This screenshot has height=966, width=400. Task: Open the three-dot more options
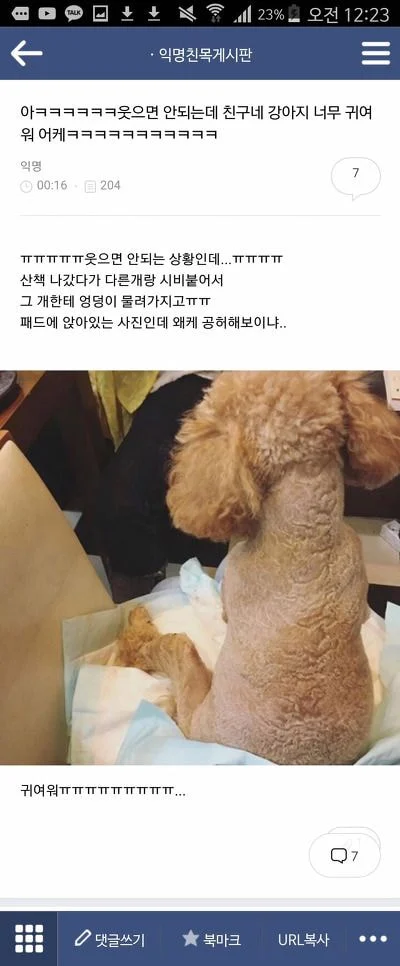point(373,940)
